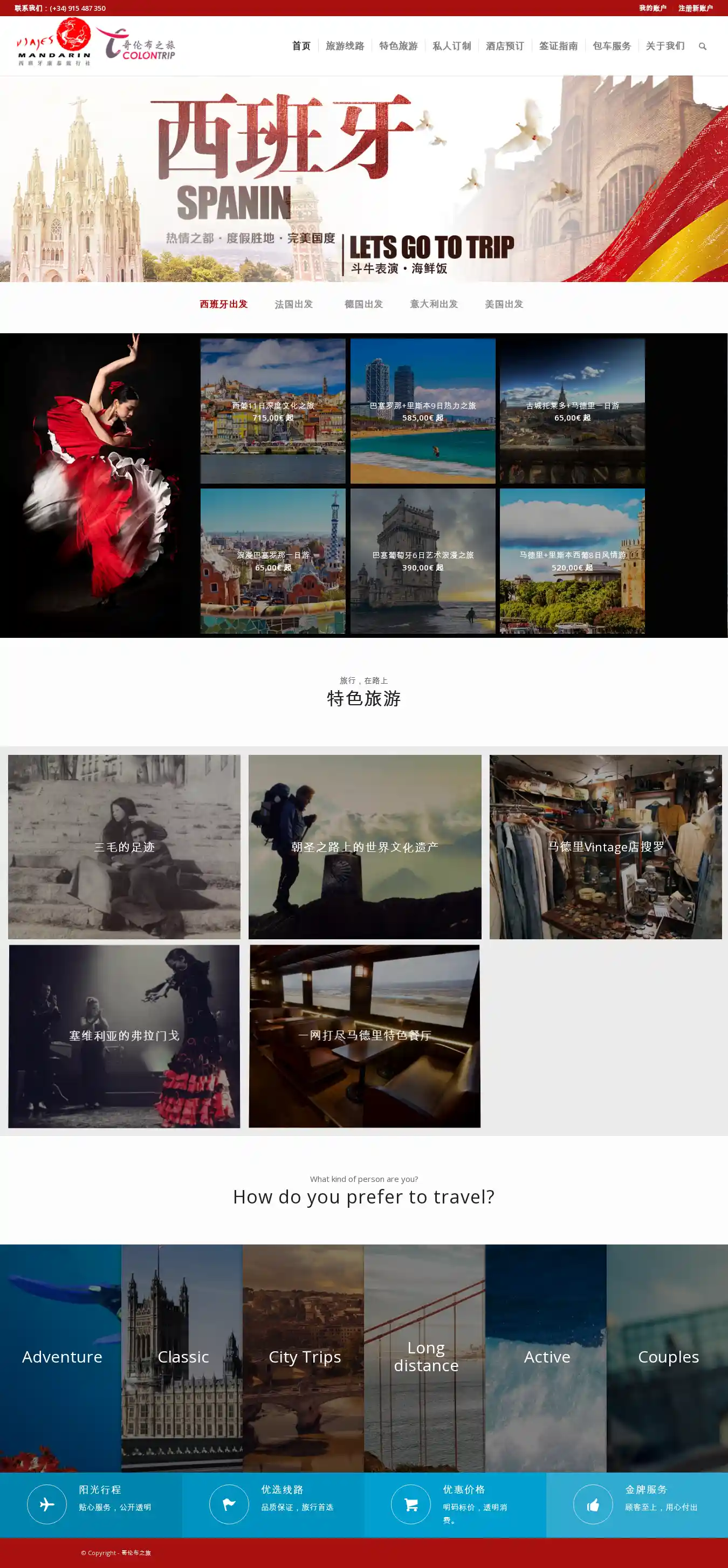Open the 西葡11日深度文化之旅 tour tile
This screenshot has width=728, height=1568.
273,411
